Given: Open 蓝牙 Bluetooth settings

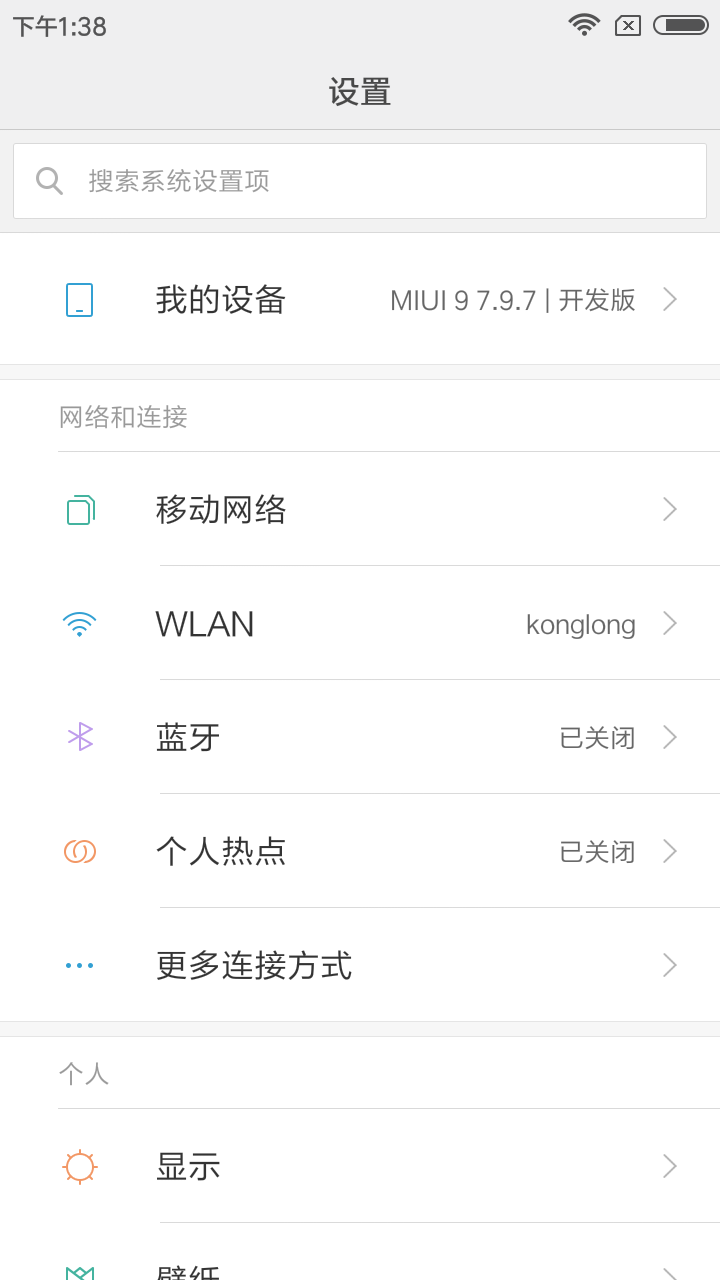Looking at the screenshot, I should [360, 737].
